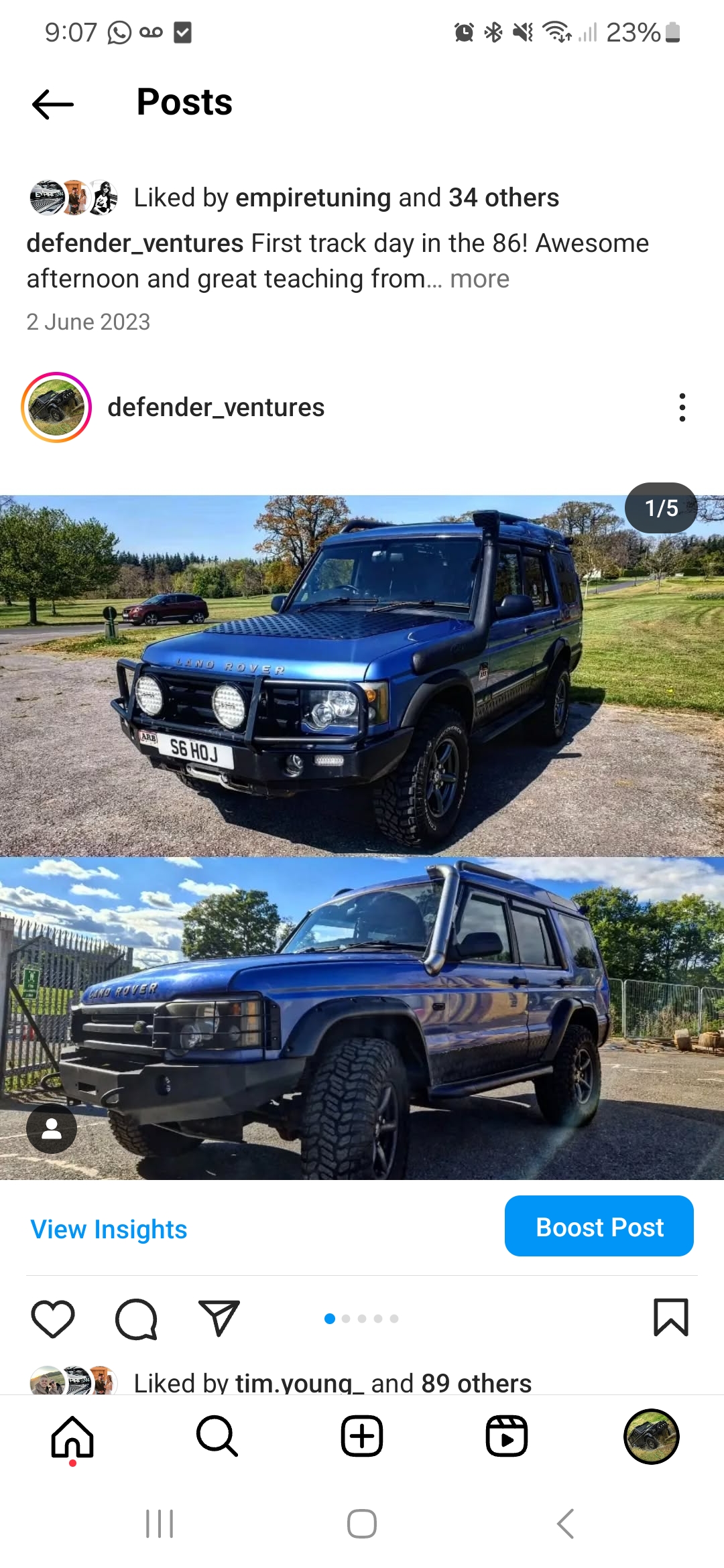The width and height of the screenshot is (724, 1568).
Task: View tagged people on the photo
Action: pyautogui.click(x=52, y=1128)
